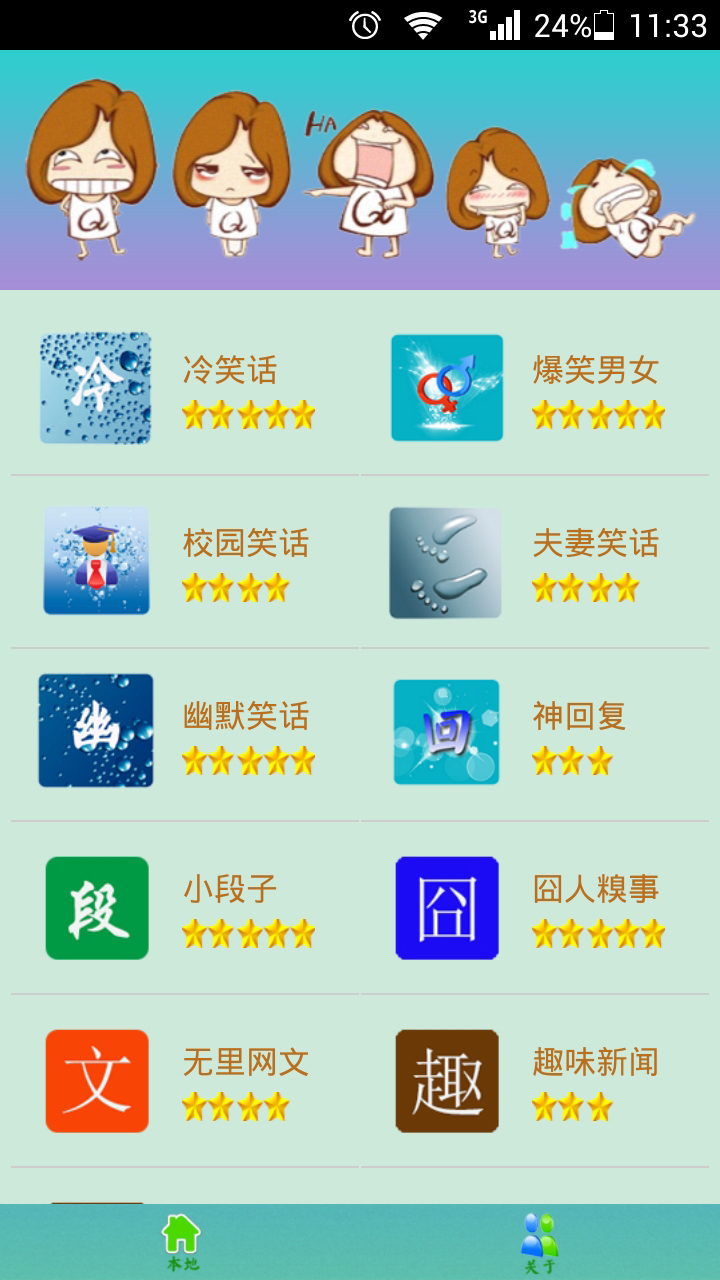Tap the blue 囧人糗事 icon
720x1280 pixels.
coord(447,908)
